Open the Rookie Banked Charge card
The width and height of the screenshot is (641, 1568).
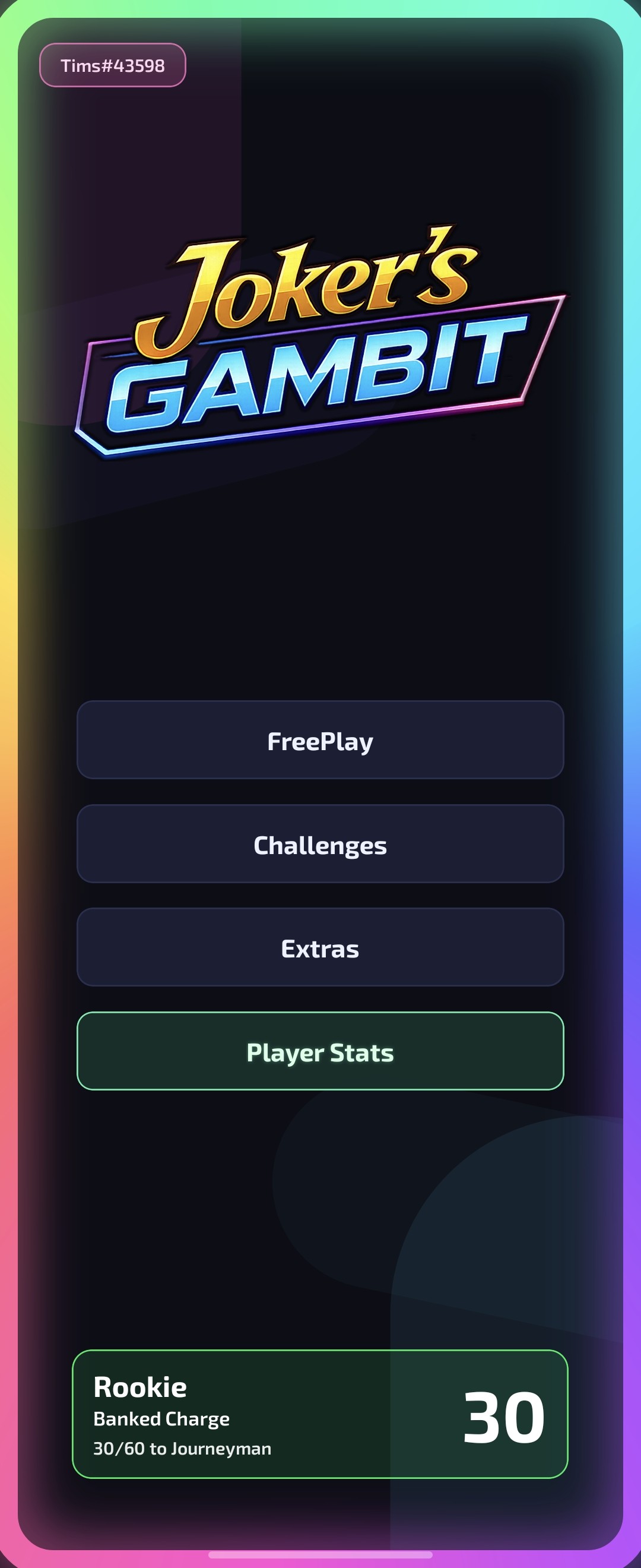pos(320,1414)
